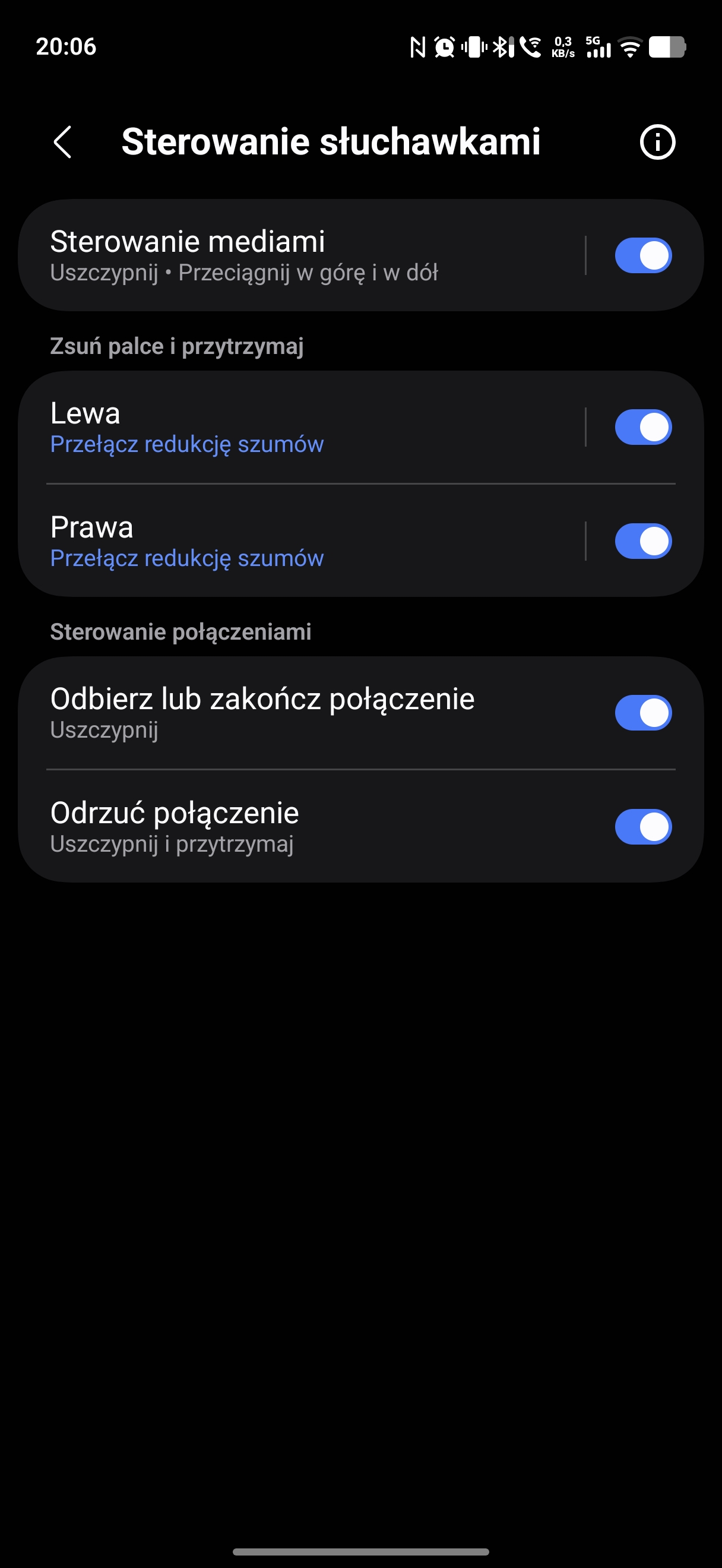Turn off the Prawa switch
The image size is (722, 1568).
click(x=643, y=541)
